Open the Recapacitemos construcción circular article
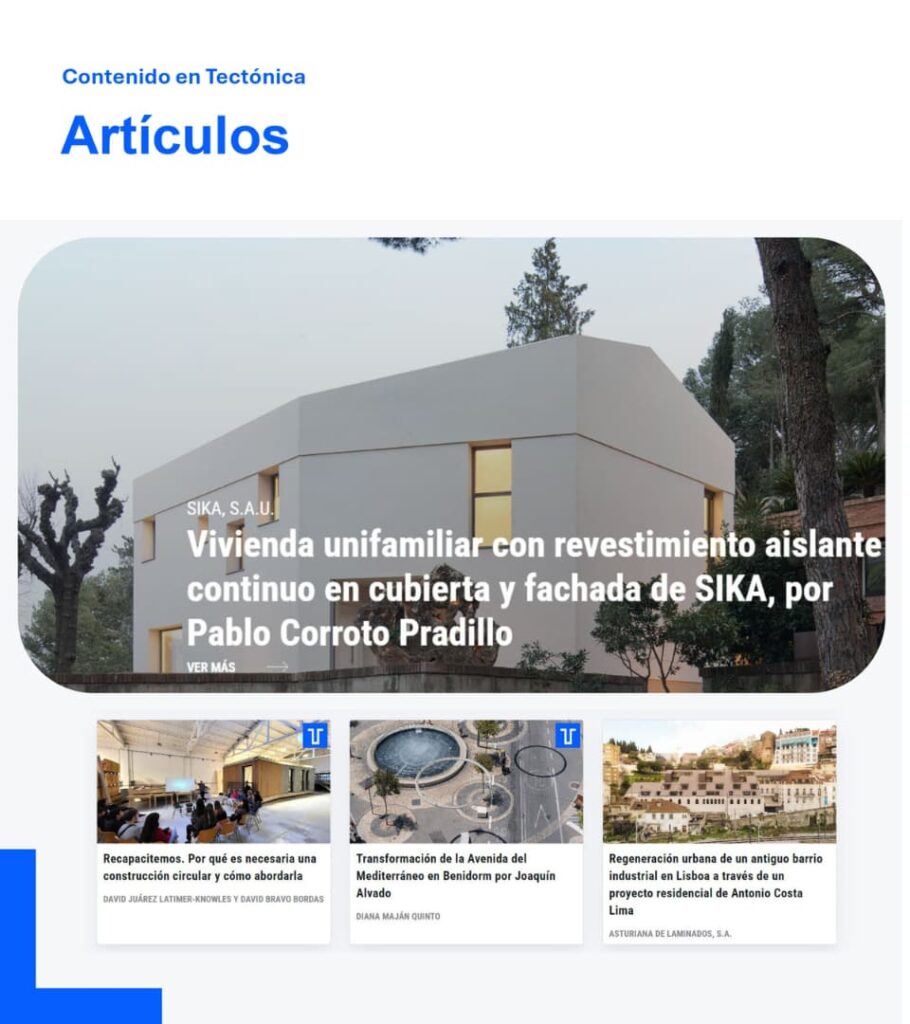The width and height of the screenshot is (910, 1024). (x=209, y=867)
